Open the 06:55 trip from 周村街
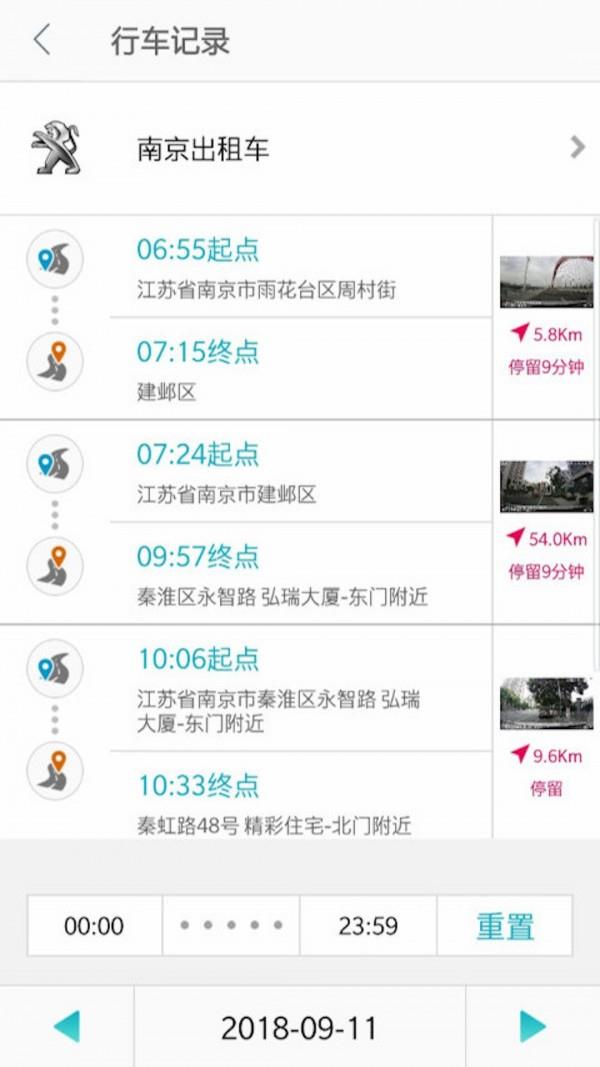Viewport: 600px width, 1067px height. coord(300,268)
